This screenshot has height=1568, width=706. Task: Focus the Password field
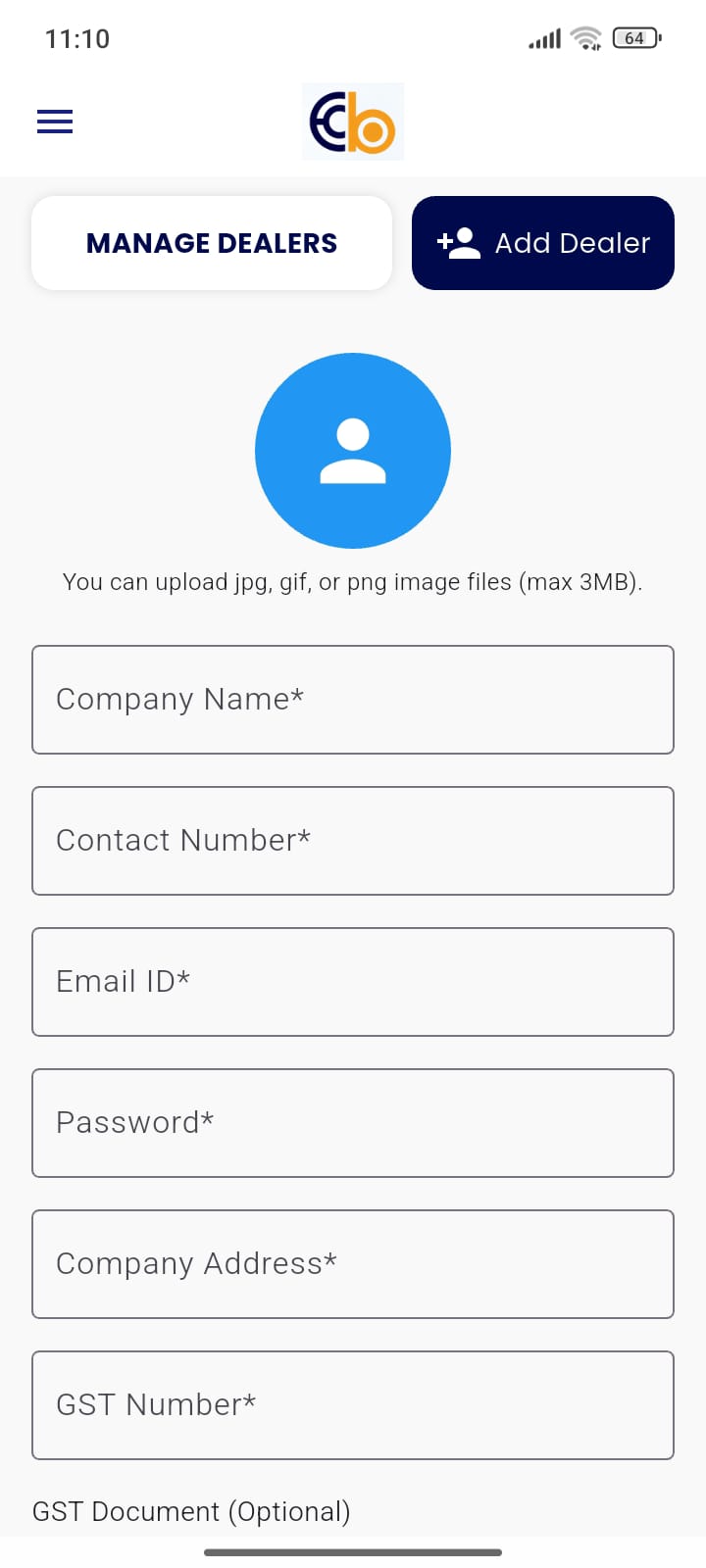(353, 1123)
